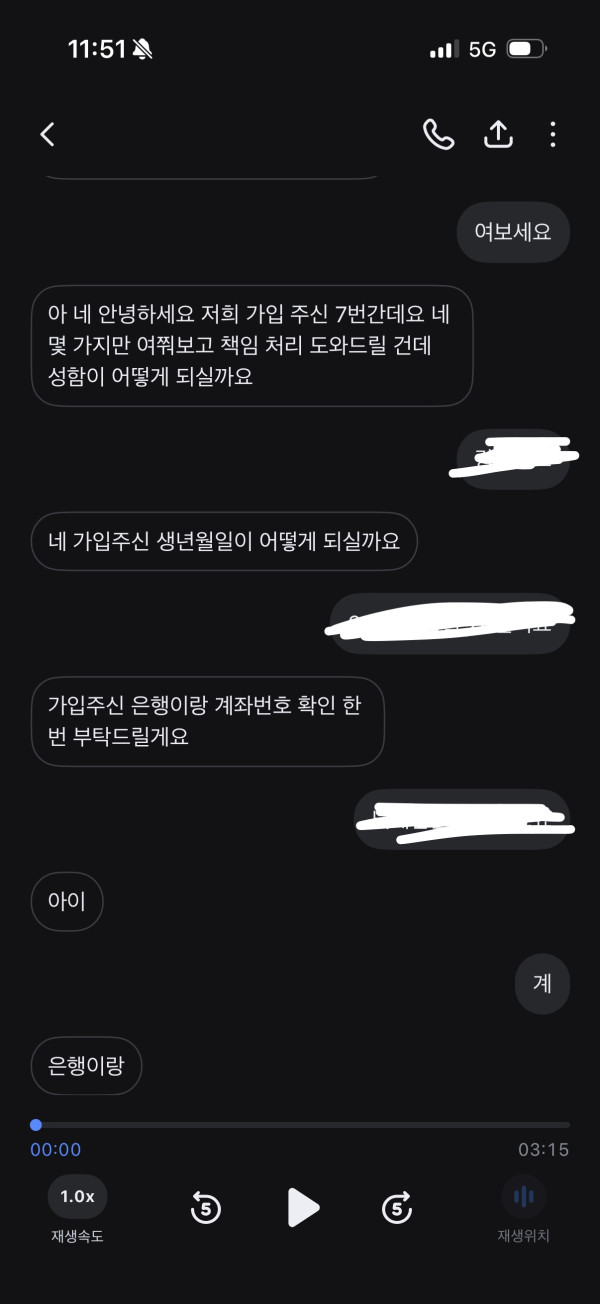Play the call recording
This screenshot has height=1304, width=600.
(x=302, y=1208)
